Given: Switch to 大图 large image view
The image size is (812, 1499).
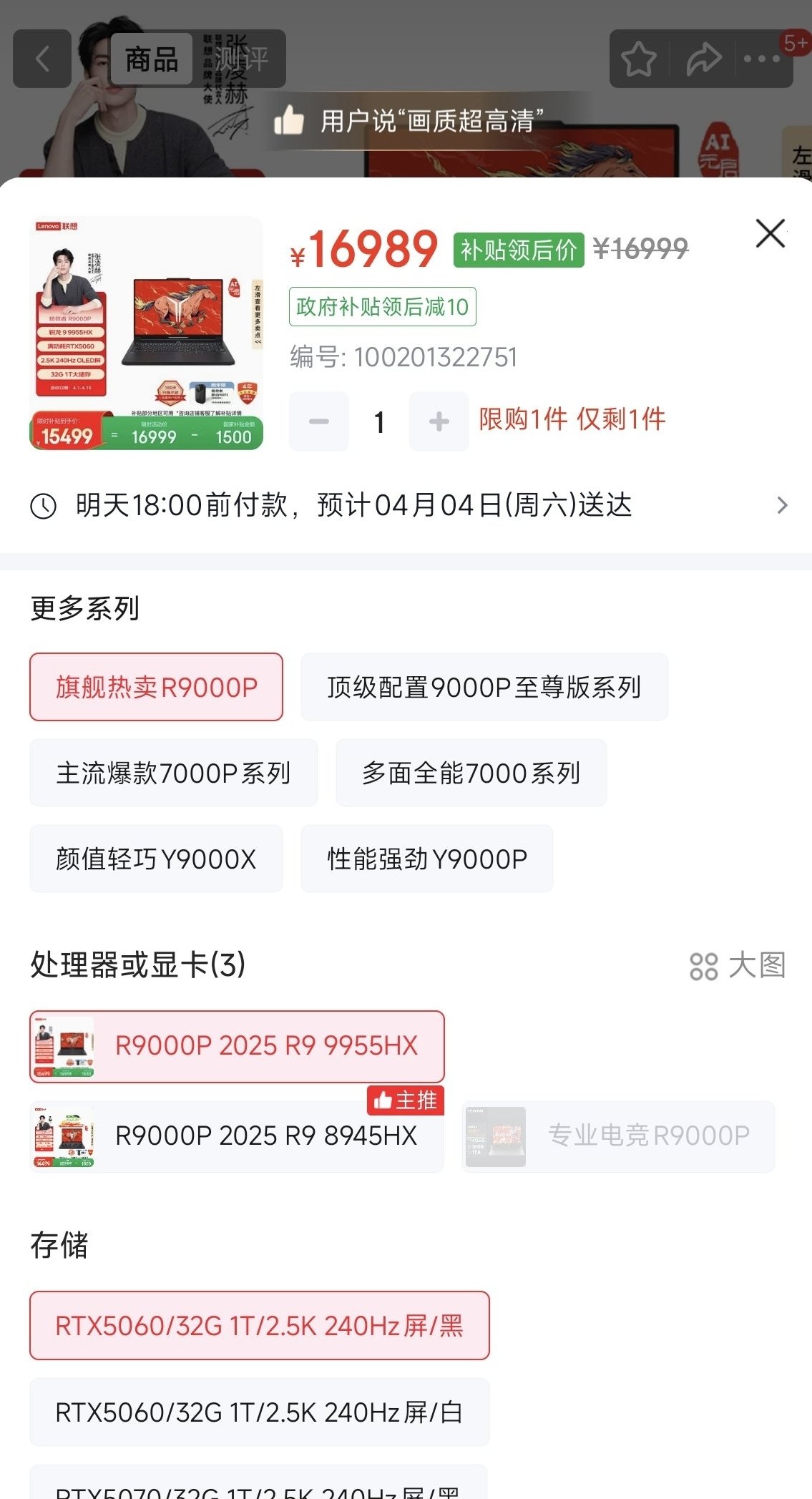Looking at the screenshot, I should 738,965.
